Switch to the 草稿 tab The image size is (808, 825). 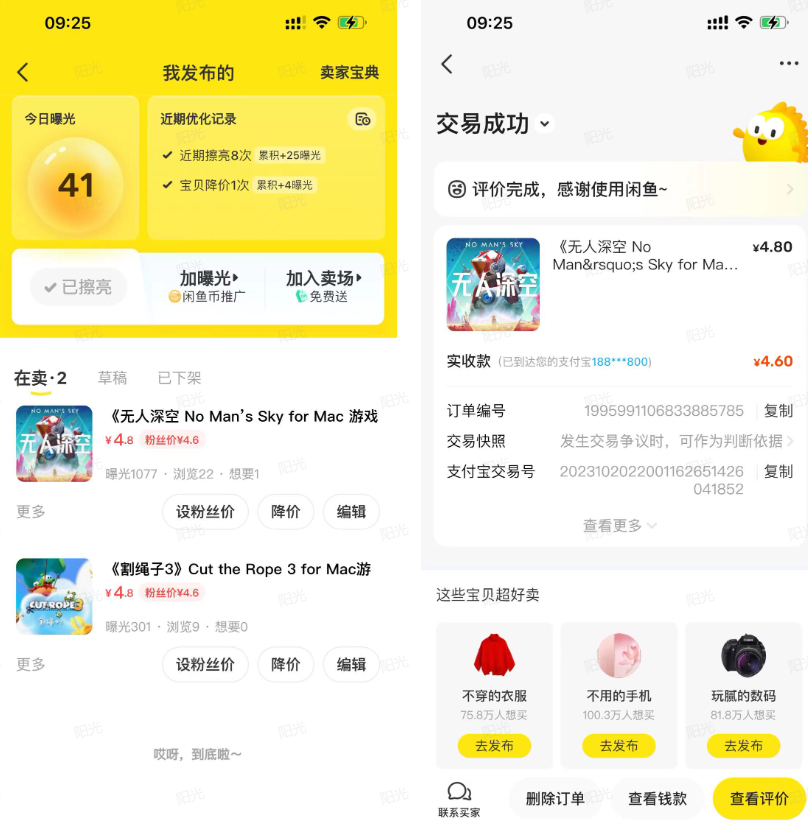pyautogui.click(x=112, y=378)
